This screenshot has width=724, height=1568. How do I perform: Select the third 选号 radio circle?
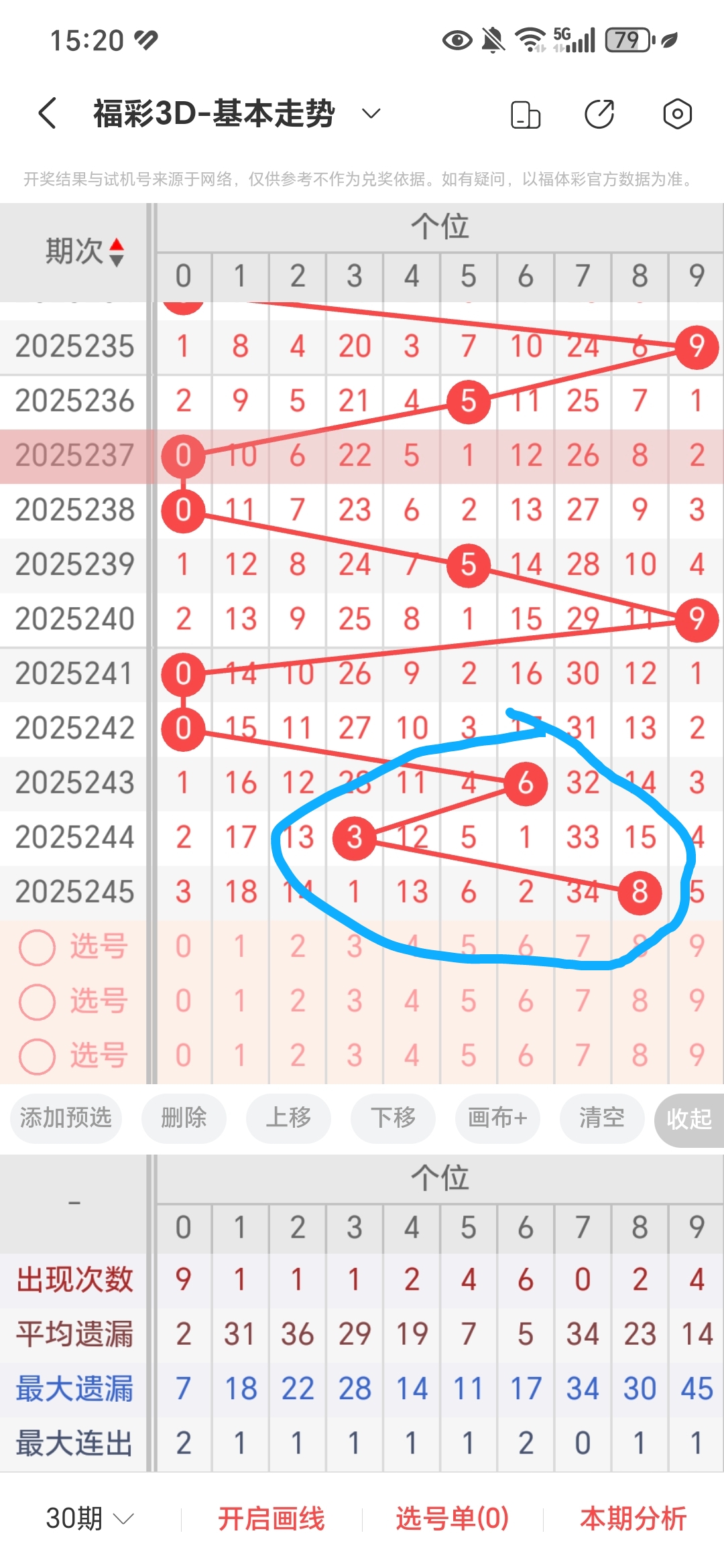[x=38, y=1055]
